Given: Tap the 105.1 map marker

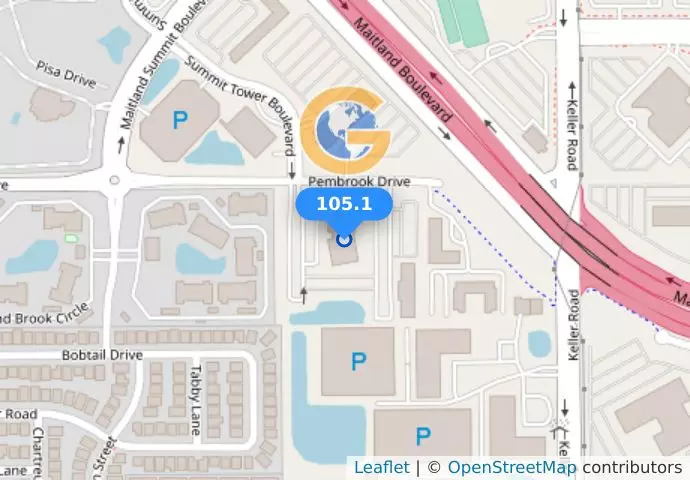Looking at the screenshot, I should (344, 205).
